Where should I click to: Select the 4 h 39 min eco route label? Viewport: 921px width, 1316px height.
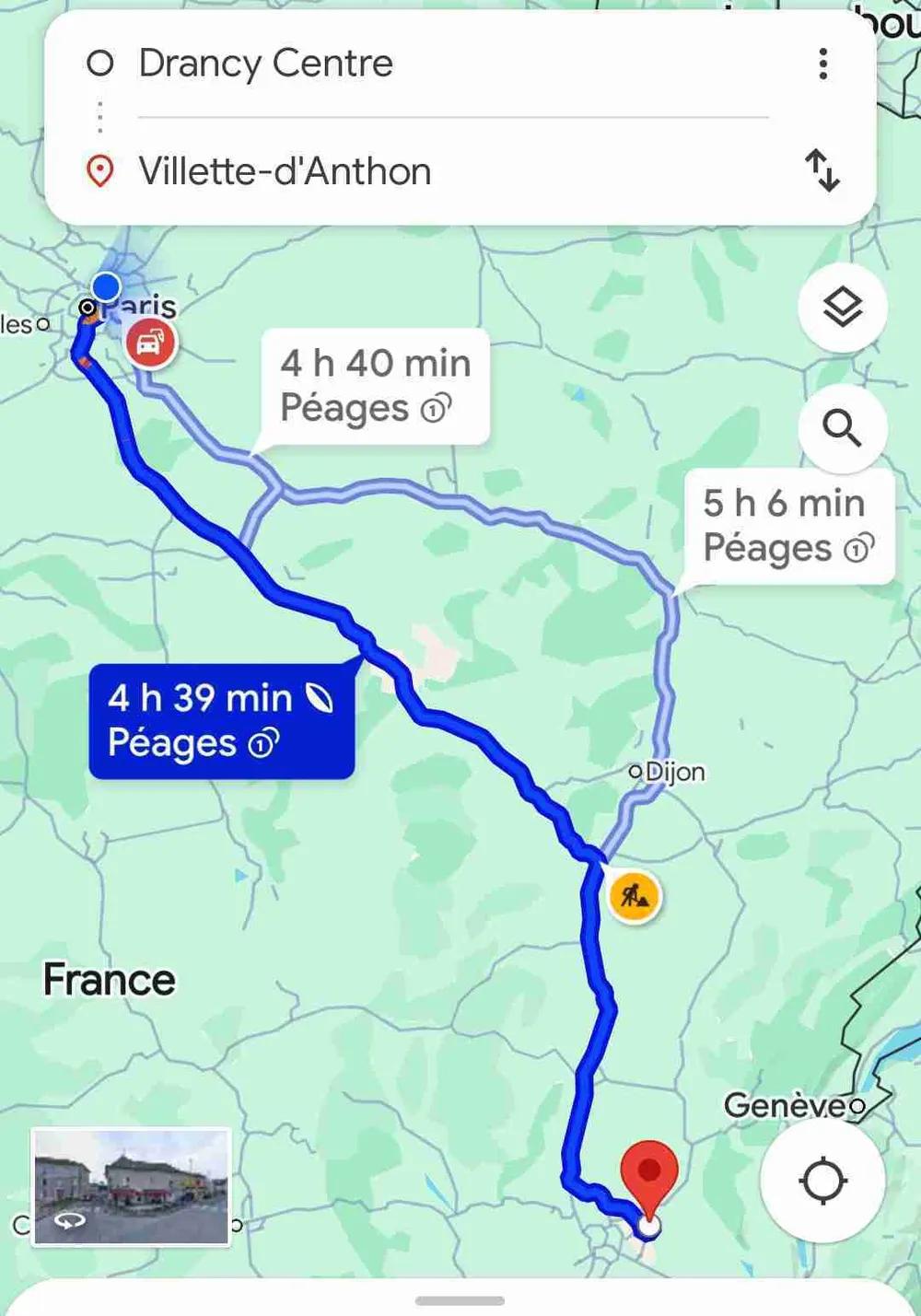(x=221, y=721)
